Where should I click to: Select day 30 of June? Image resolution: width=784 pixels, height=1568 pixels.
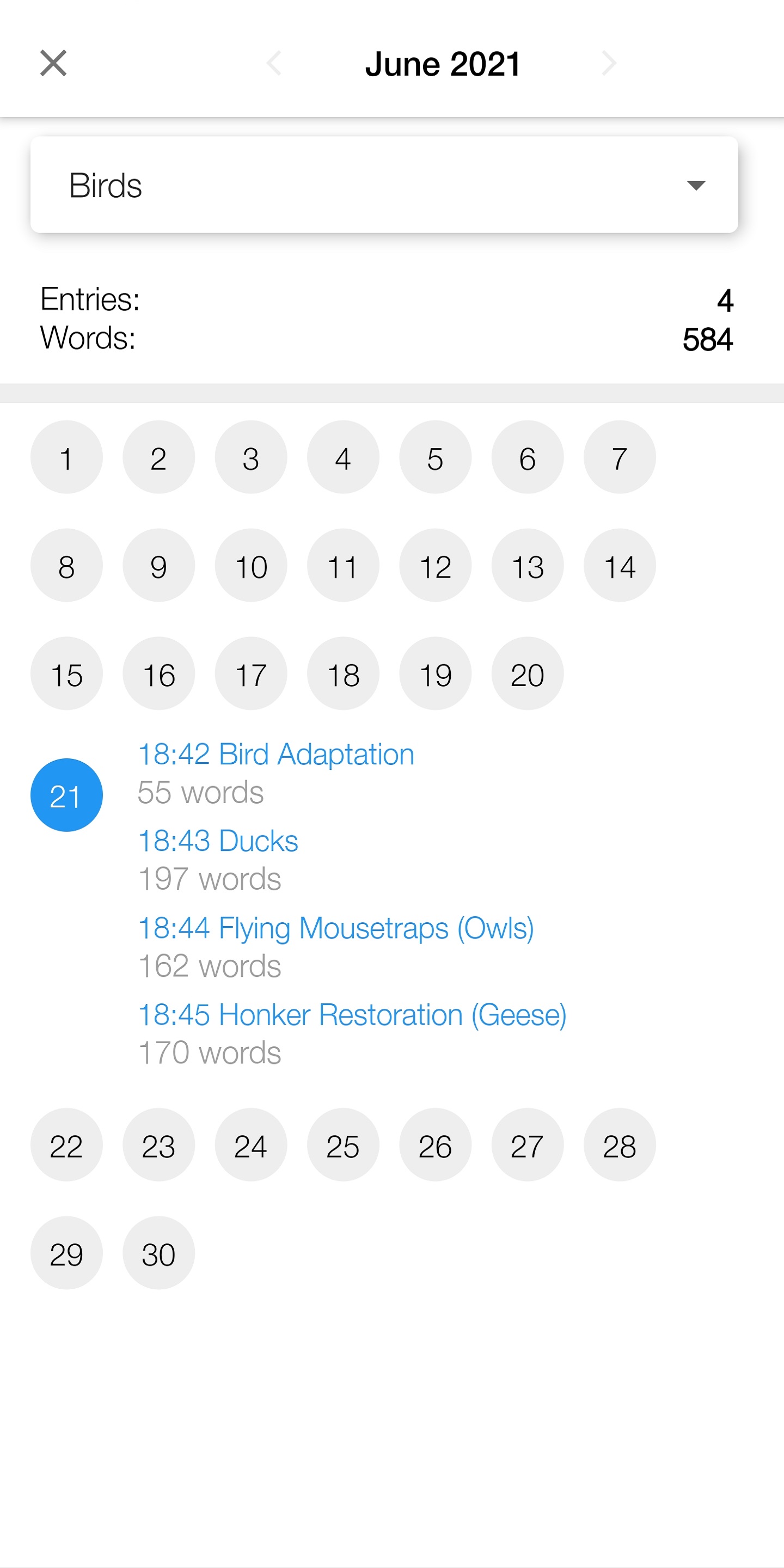pos(159,1254)
